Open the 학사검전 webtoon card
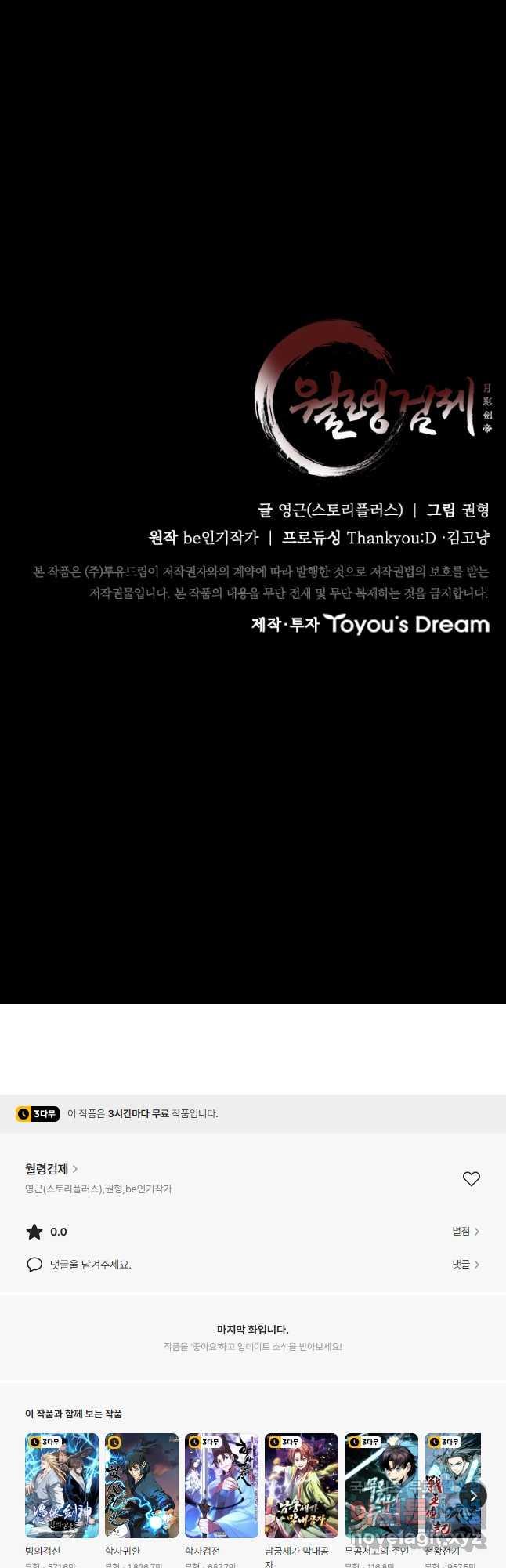The width and height of the screenshot is (506, 1568). (x=222, y=1486)
